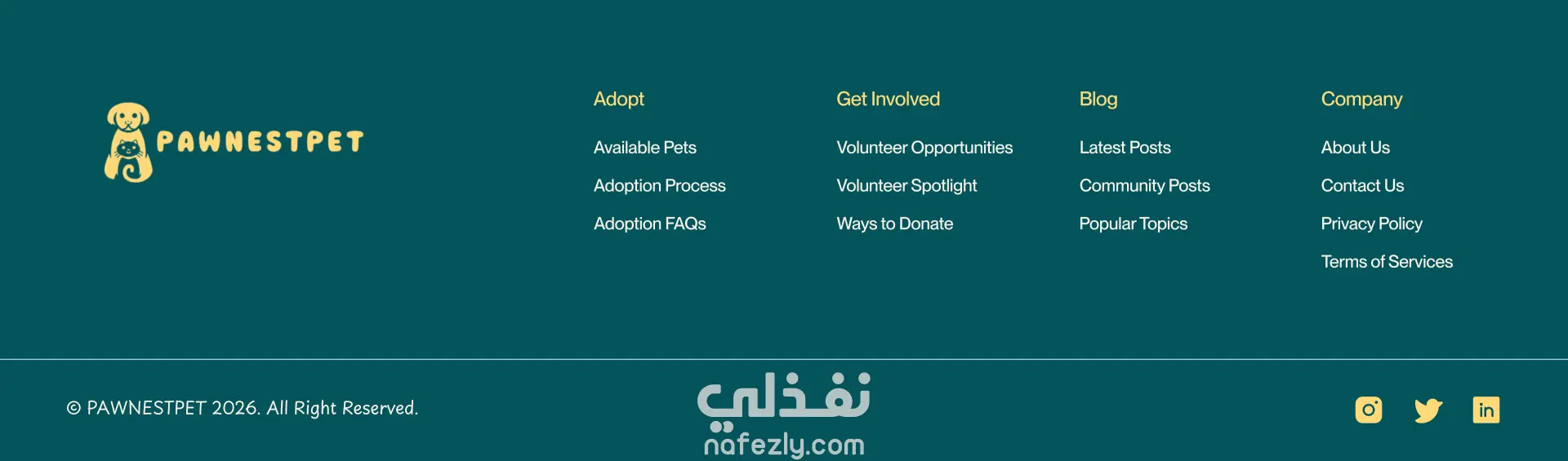Screen dimensions: 1568x461
Task: Go to the About Us page
Action: click(x=1356, y=148)
